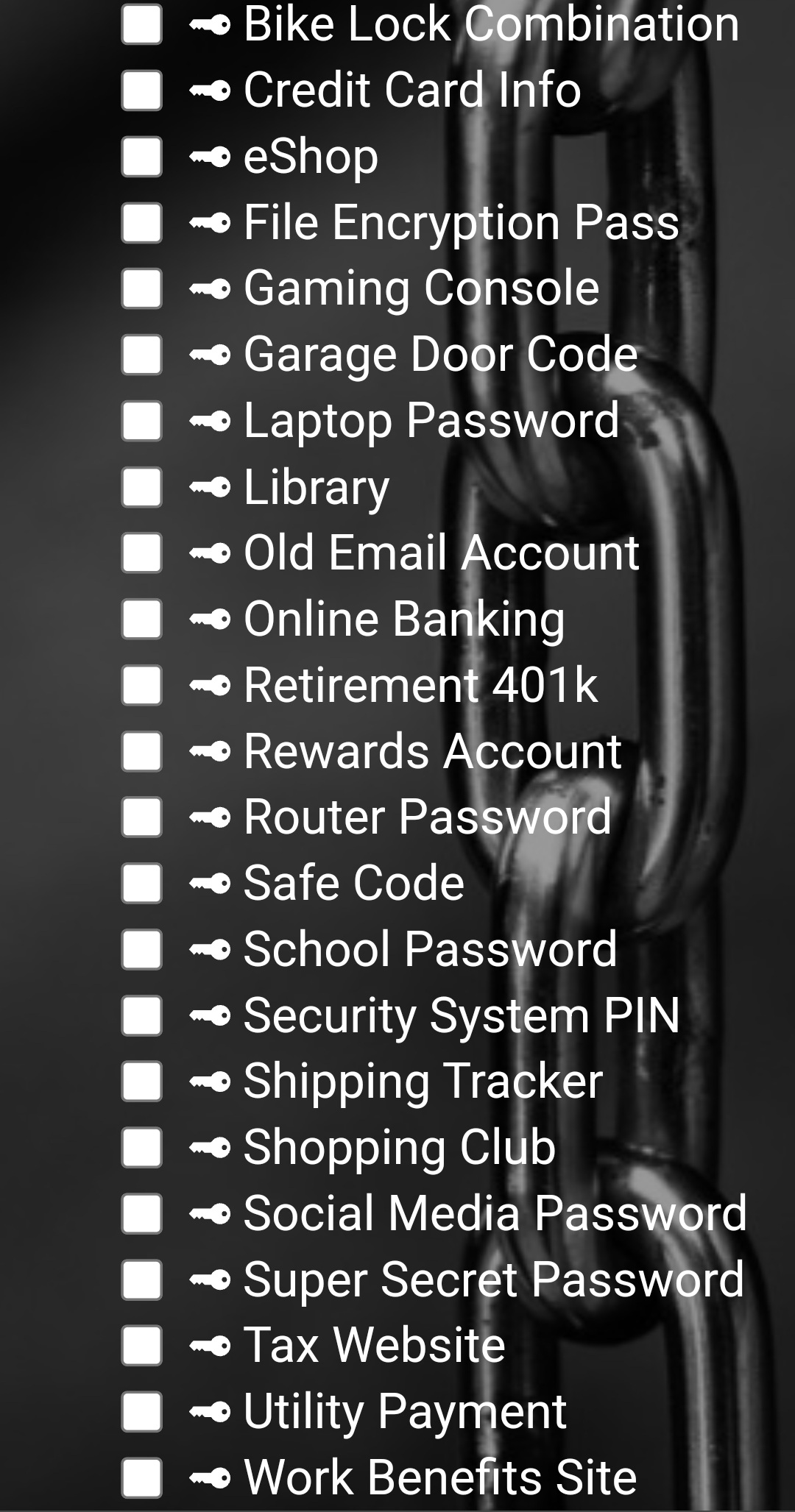
Task: Check the box for File Encryption Pass
Action: (x=141, y=222)
